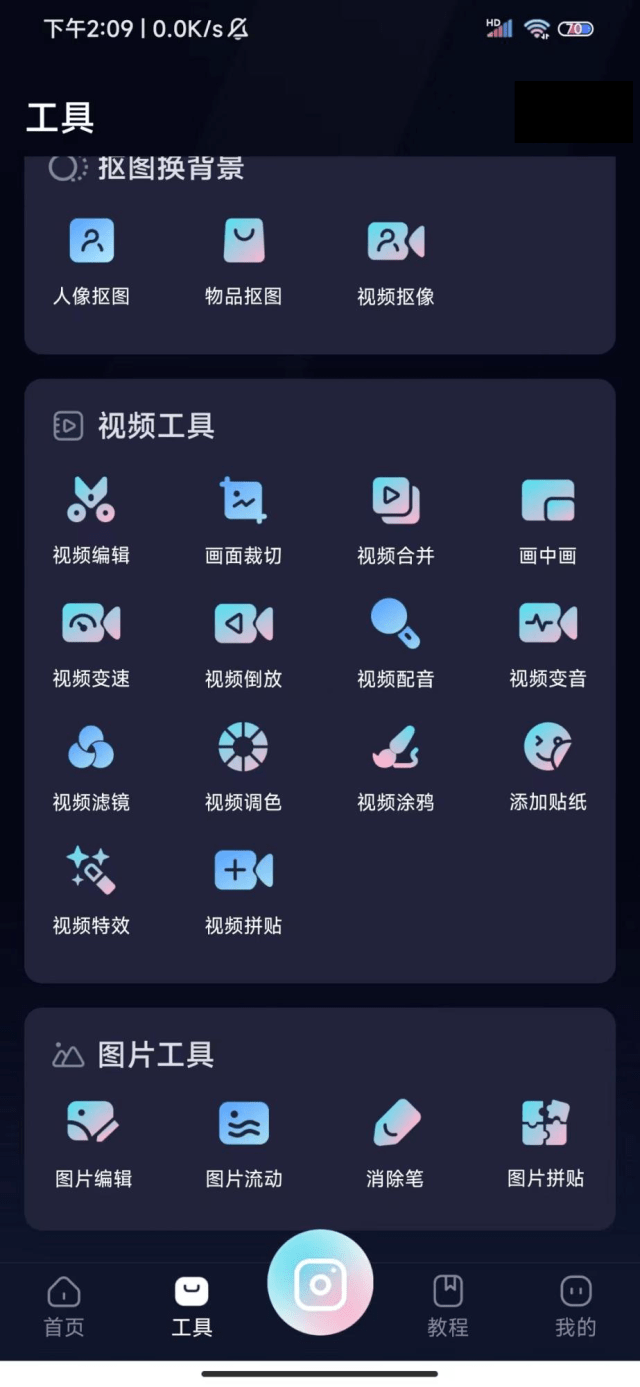Open 视频配音 microphone tool
This screenshot has width=640, height=1387.
396,644
